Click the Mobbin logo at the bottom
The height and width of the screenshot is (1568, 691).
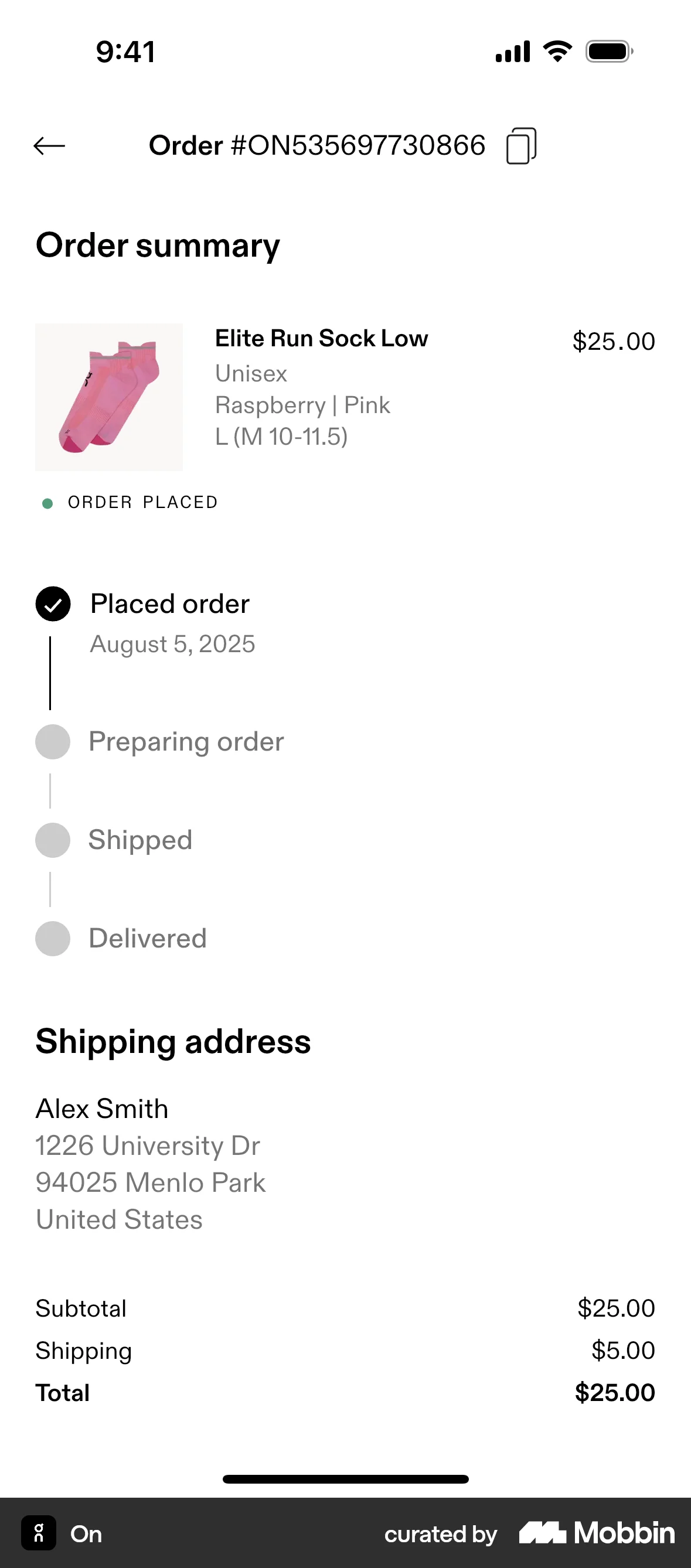[595, 1534]
